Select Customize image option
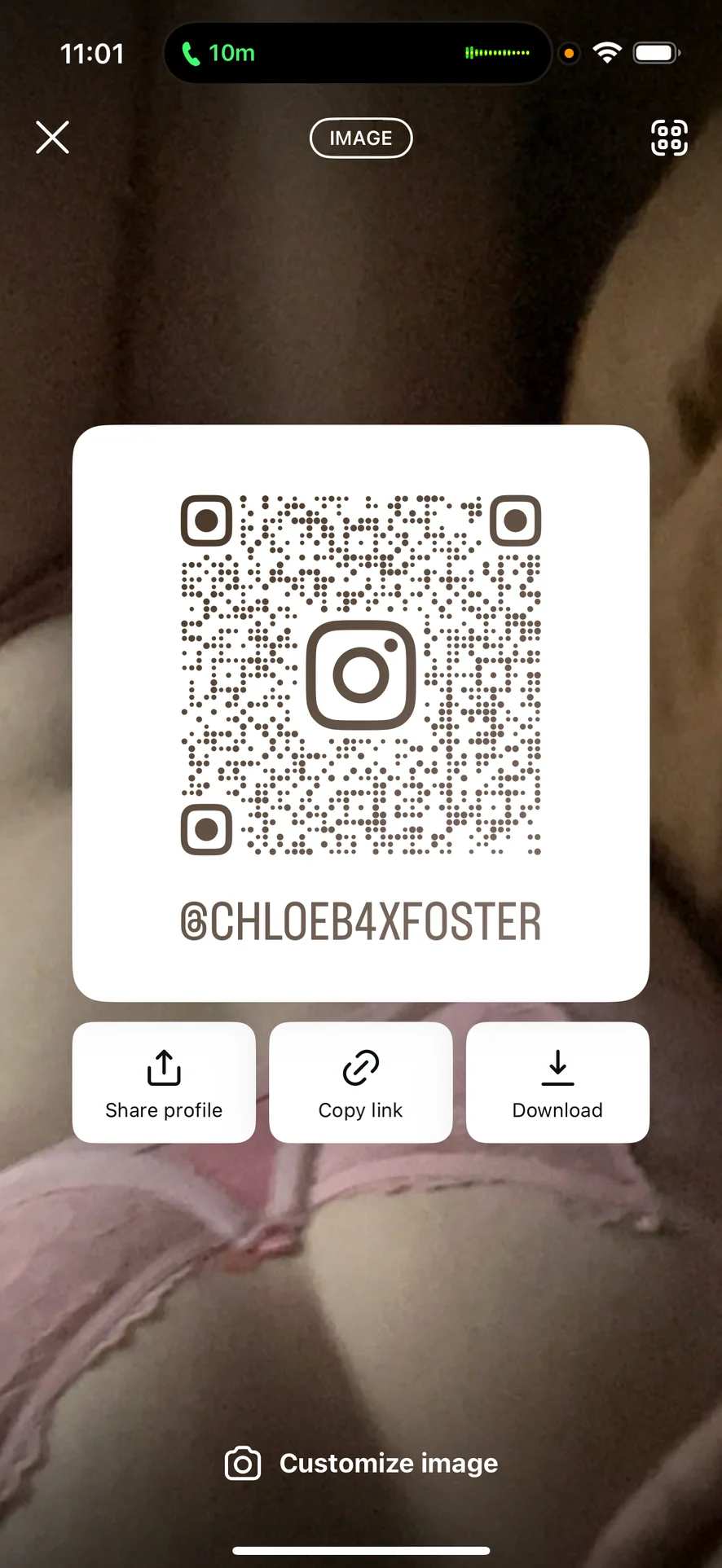This screenshot has height=1568, width=722. pyautogui.click(x=361, y=1464)
